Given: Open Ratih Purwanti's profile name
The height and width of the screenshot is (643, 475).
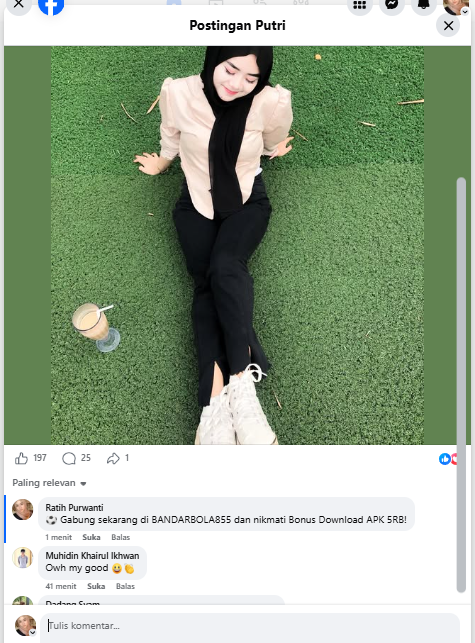Looking at the screenshot, I should point(74,508).
